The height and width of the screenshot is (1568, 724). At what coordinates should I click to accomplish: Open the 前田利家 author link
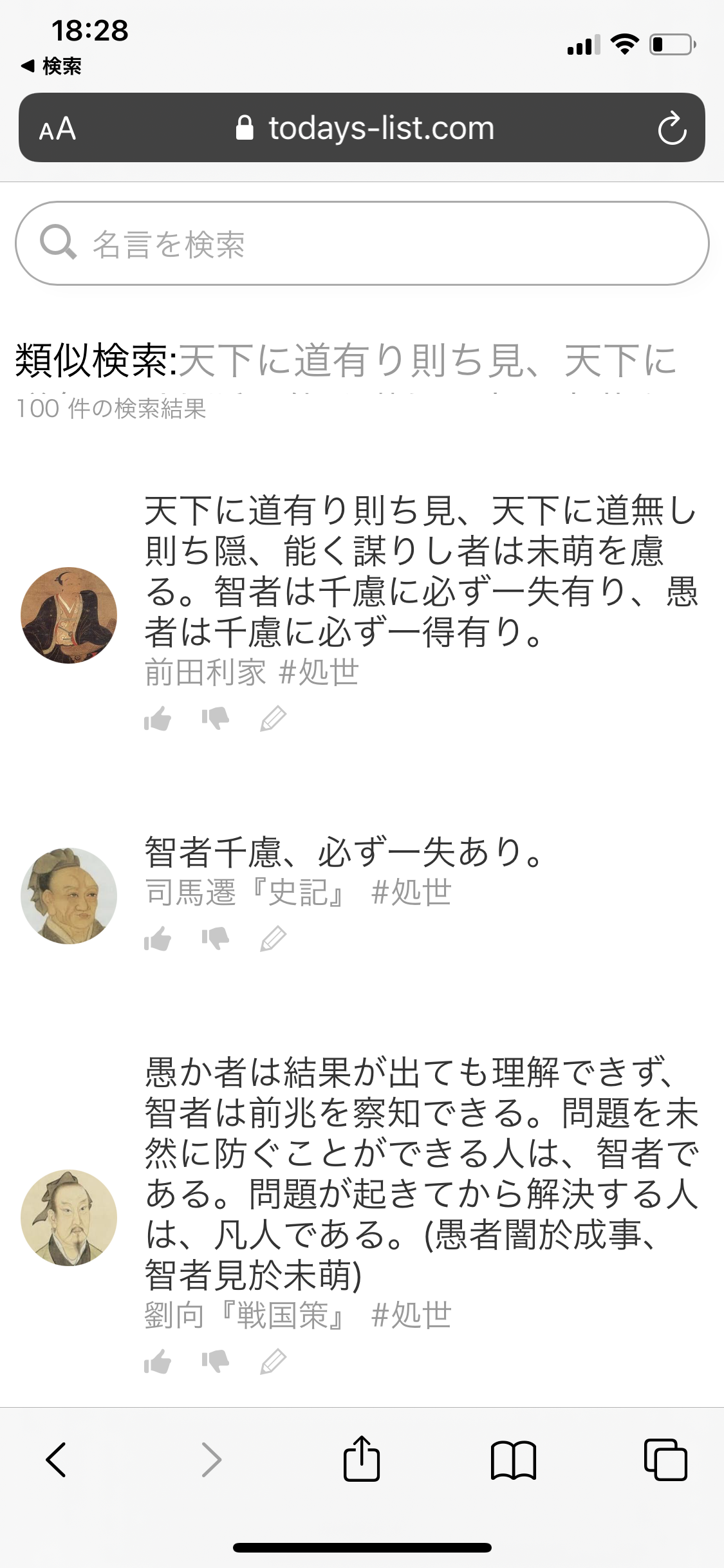click(205, 673)
